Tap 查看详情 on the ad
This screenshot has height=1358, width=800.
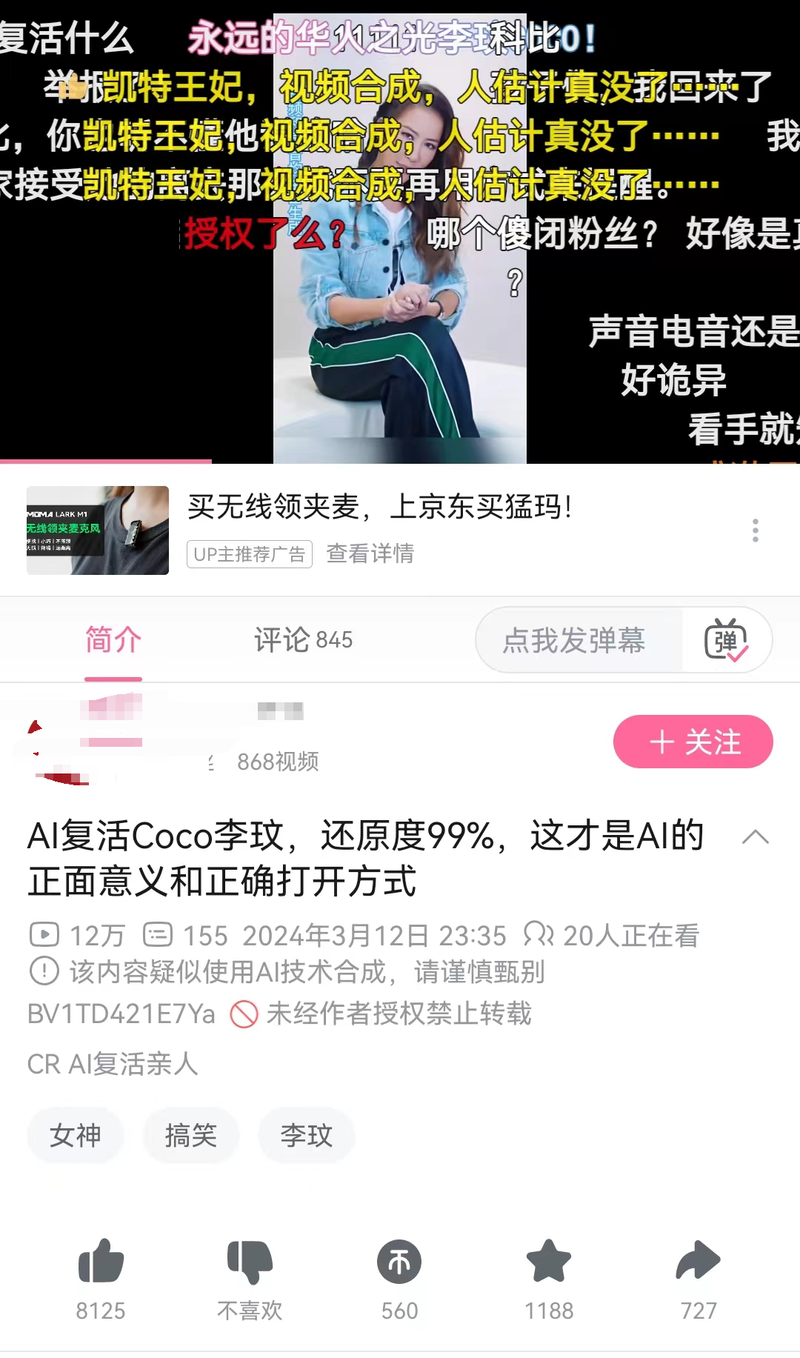[370, 553]
